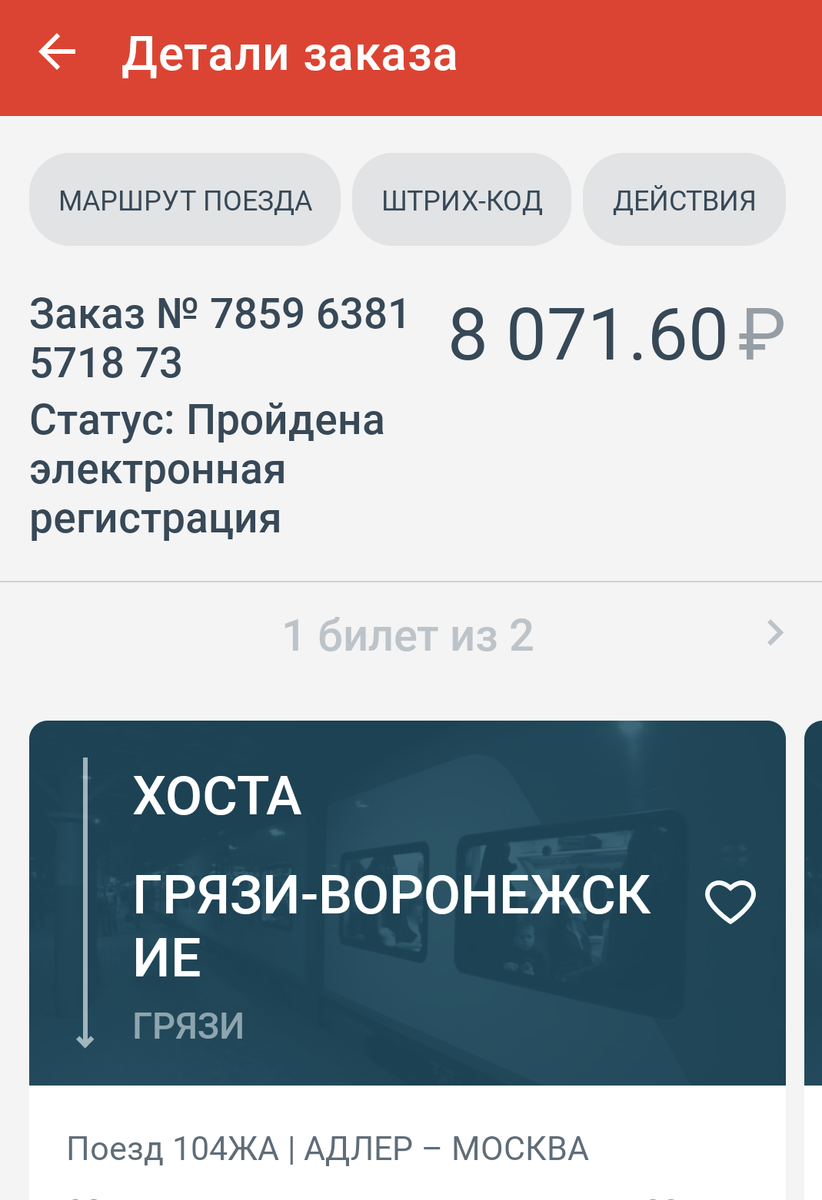Go to next ticket with chevron arrow
Image resolution: width=822 pixels, height=1200 pixels.
(x=775, y=633)
